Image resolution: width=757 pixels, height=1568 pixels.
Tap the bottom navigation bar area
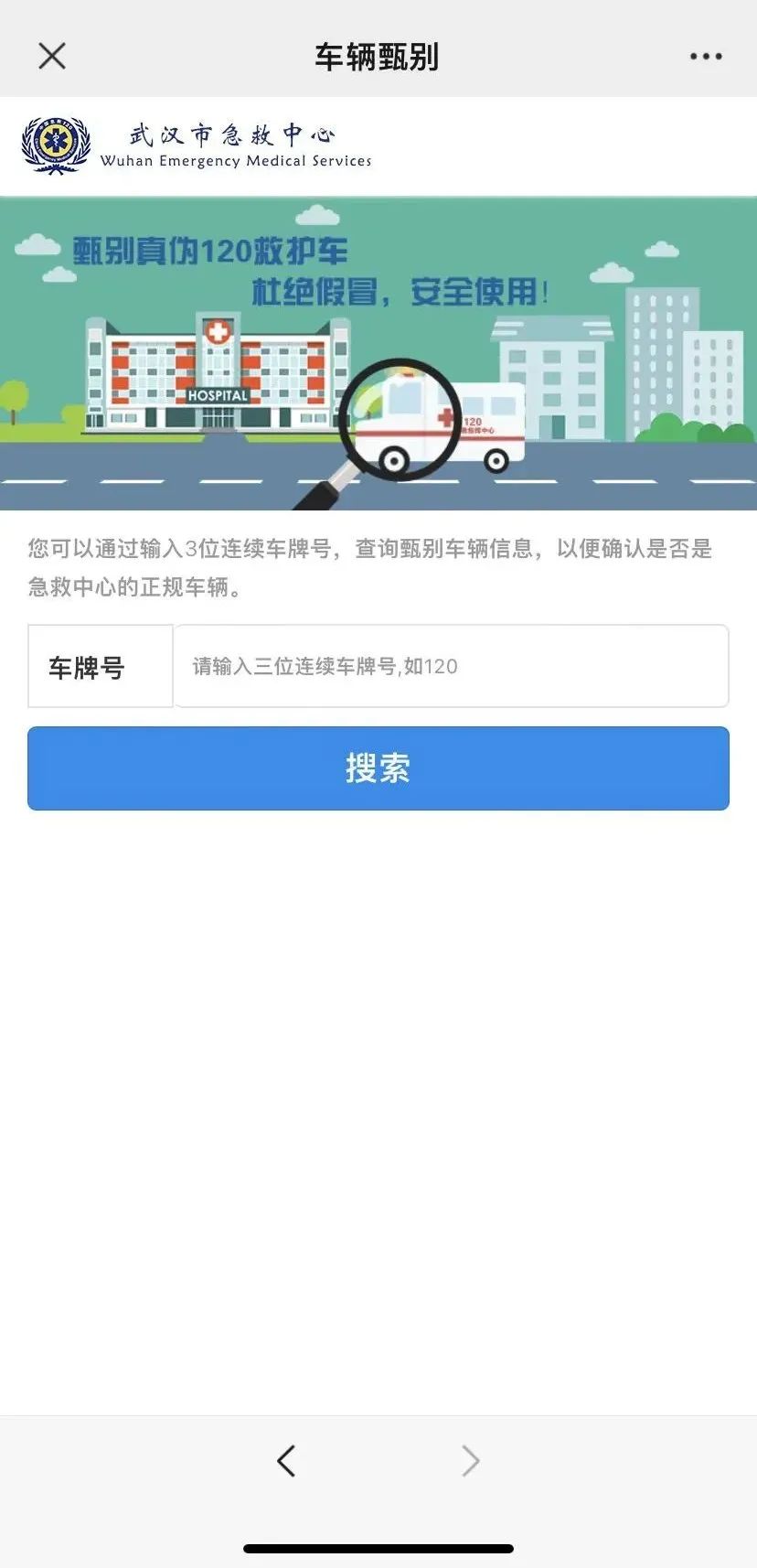tap(378, 1461)
